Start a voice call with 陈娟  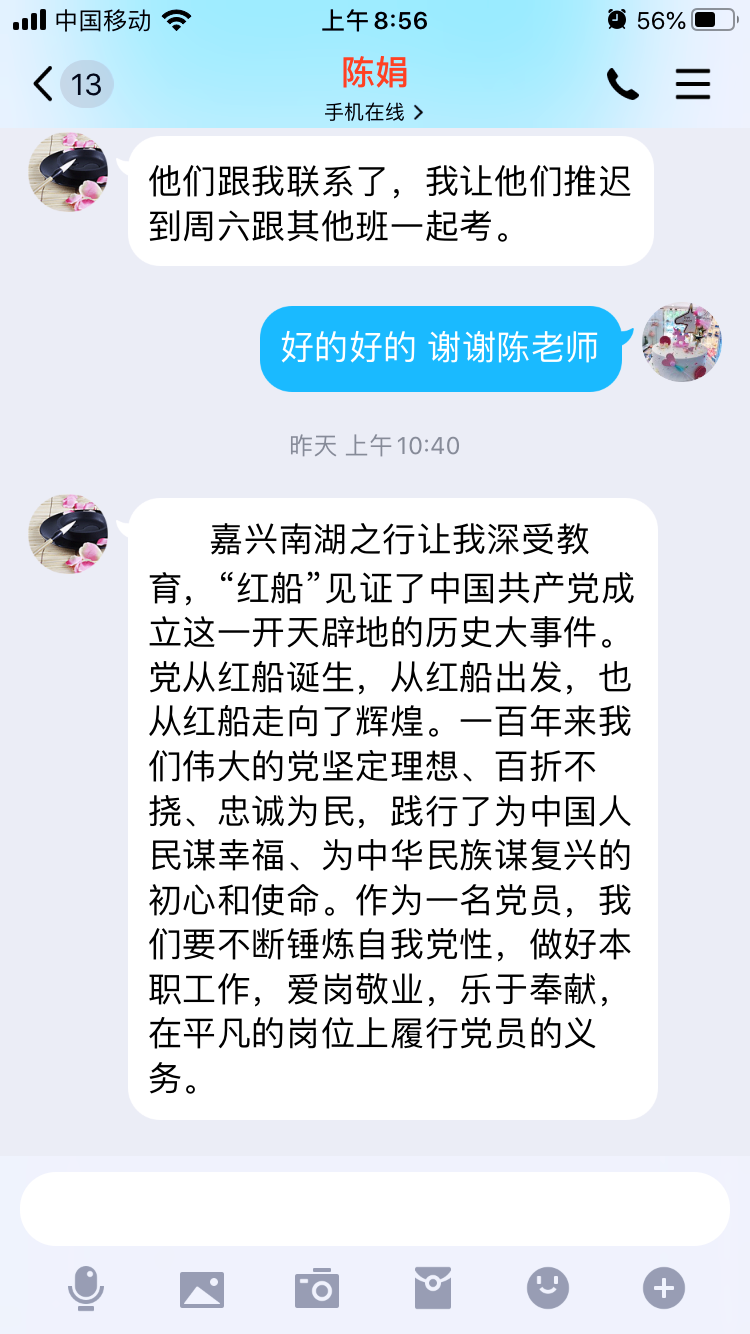[622, 84]
